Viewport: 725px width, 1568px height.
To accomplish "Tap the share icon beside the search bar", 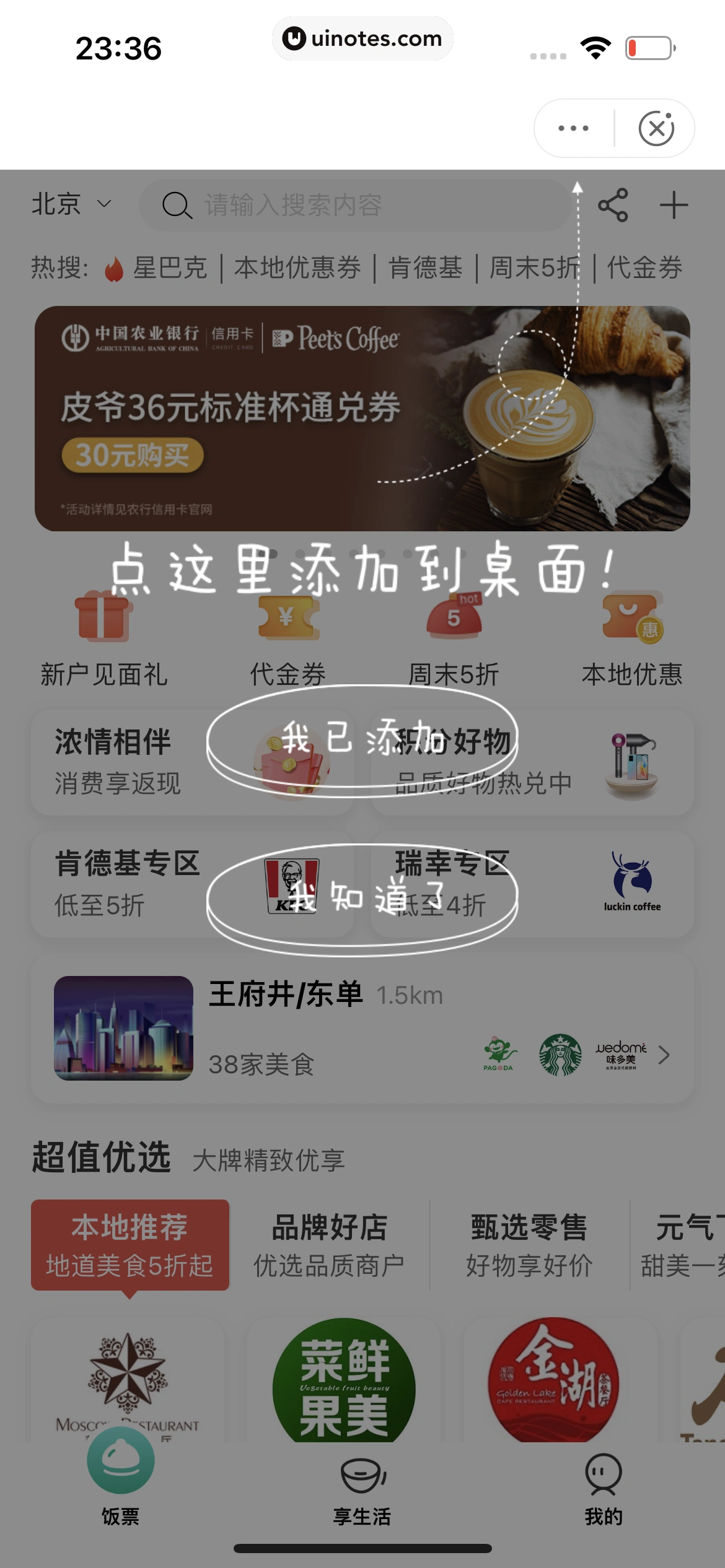I will [613, 206].
